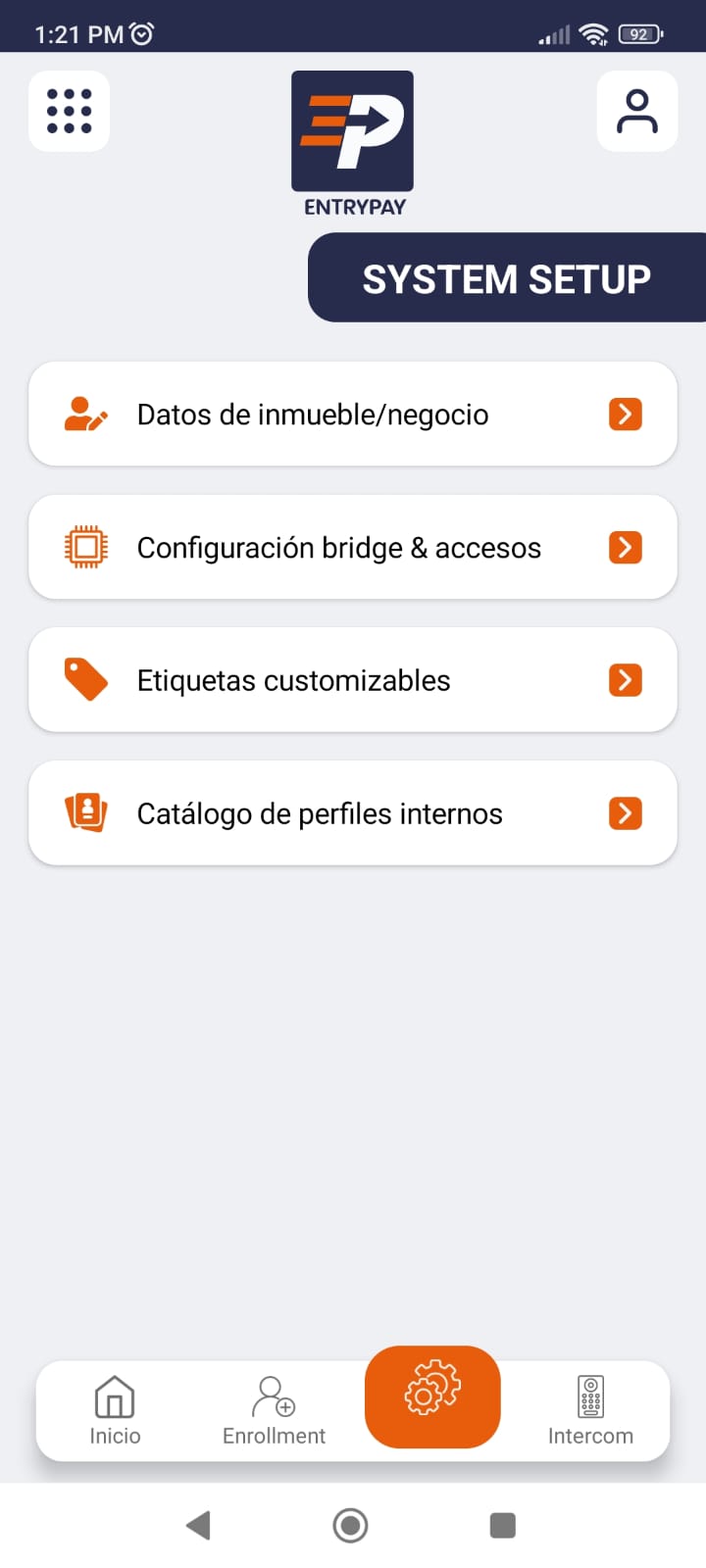Image resolution: width=706 pixels, height=1568 pixels.
Task: Switch to the Intercom tab
Action: (x=590, y=1411)
